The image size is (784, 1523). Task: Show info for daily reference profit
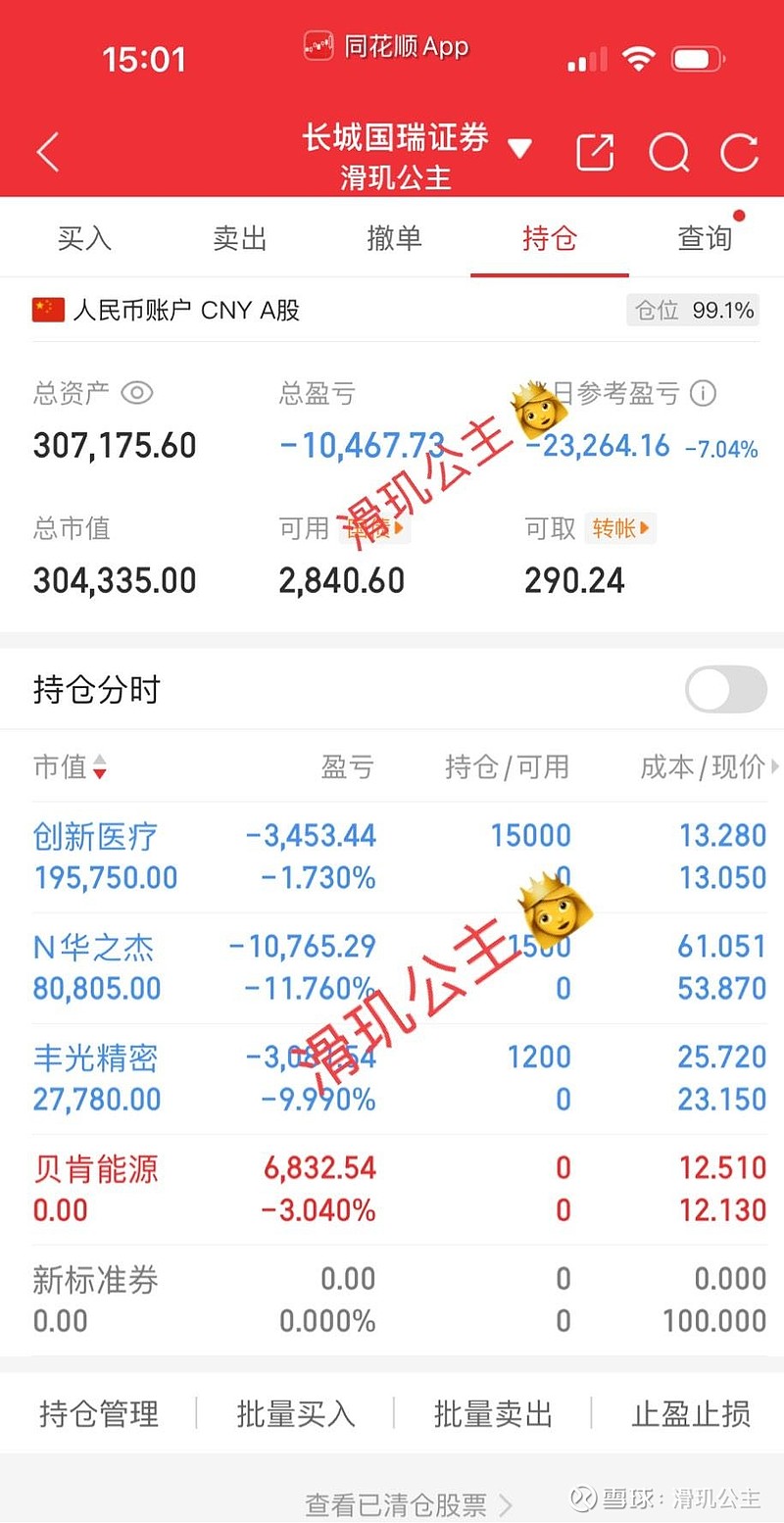(703, 394)
